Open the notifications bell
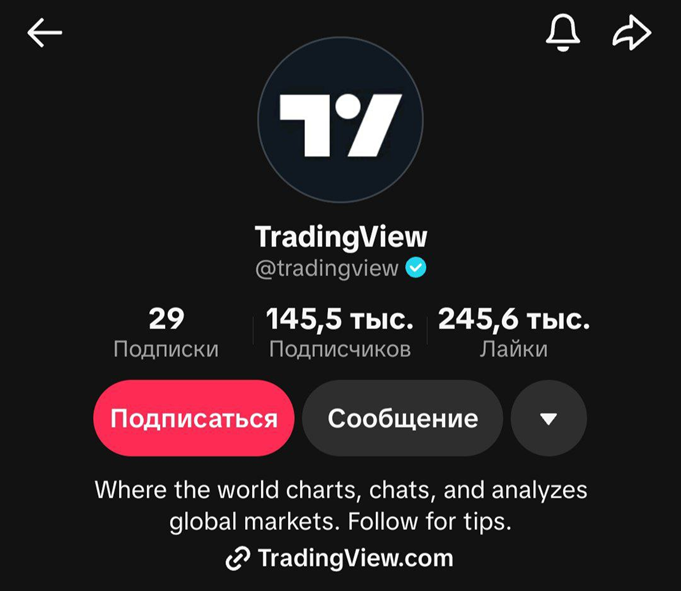The height and width of the screenshot is (591, 681). 563,34
